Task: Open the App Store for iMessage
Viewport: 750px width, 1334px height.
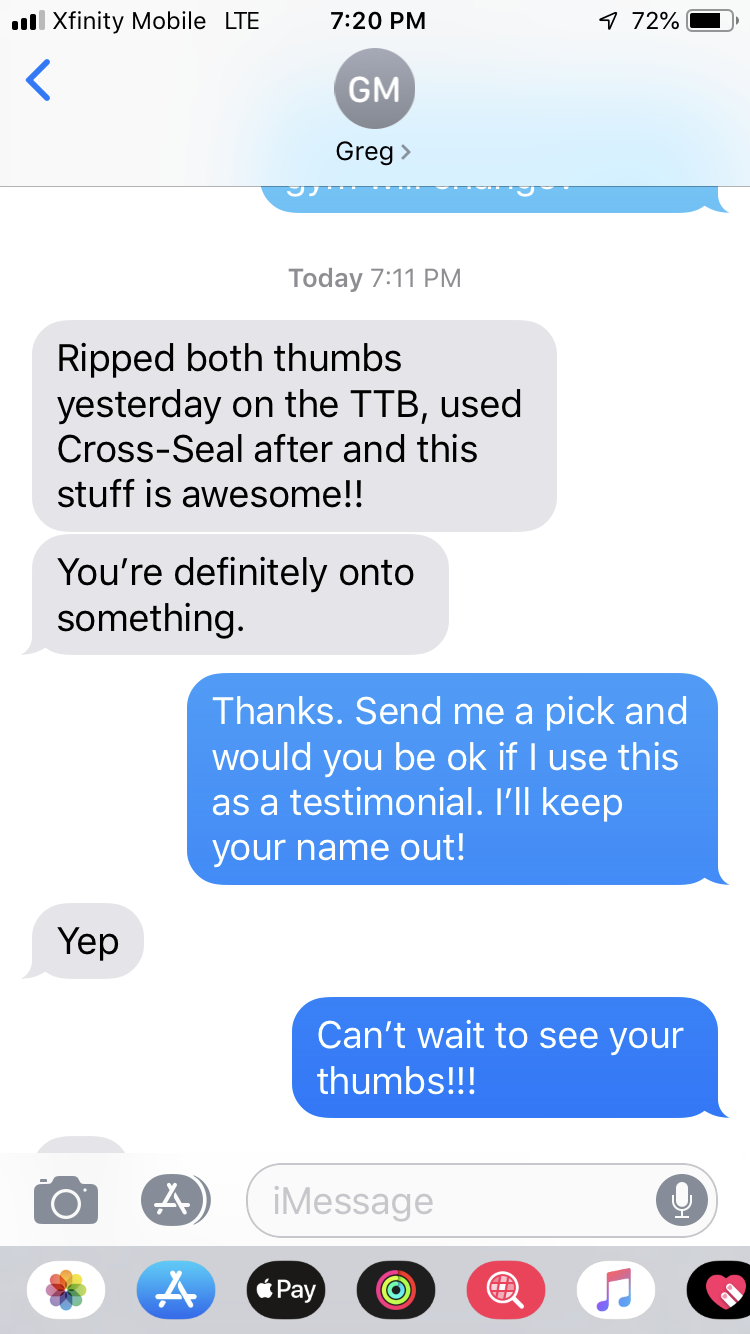Action: (176, 1290)
